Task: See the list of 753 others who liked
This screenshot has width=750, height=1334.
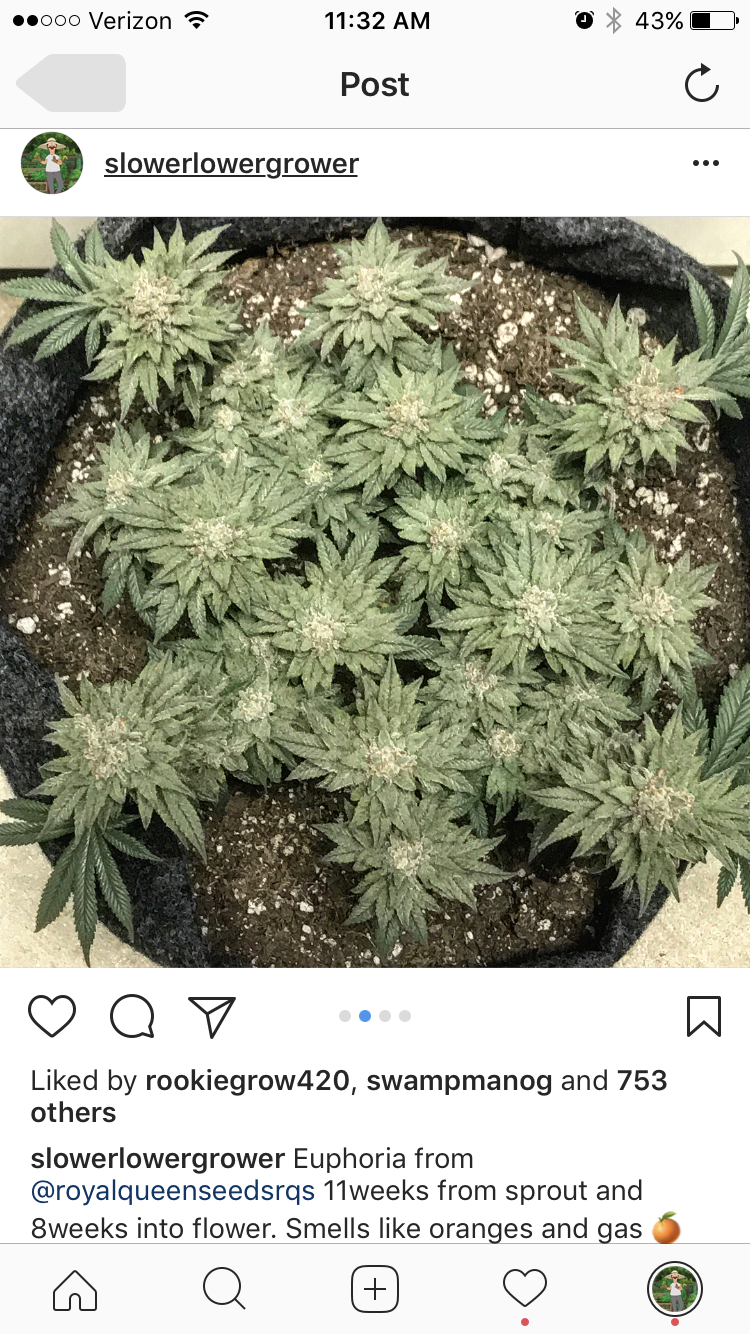Action: pos(349,1096)
